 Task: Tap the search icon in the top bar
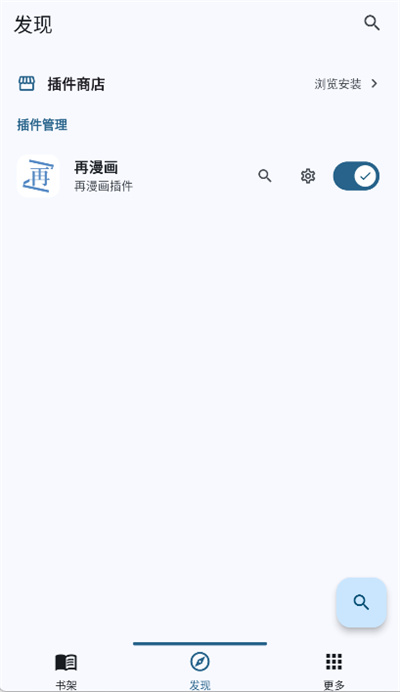pos(372,23)
